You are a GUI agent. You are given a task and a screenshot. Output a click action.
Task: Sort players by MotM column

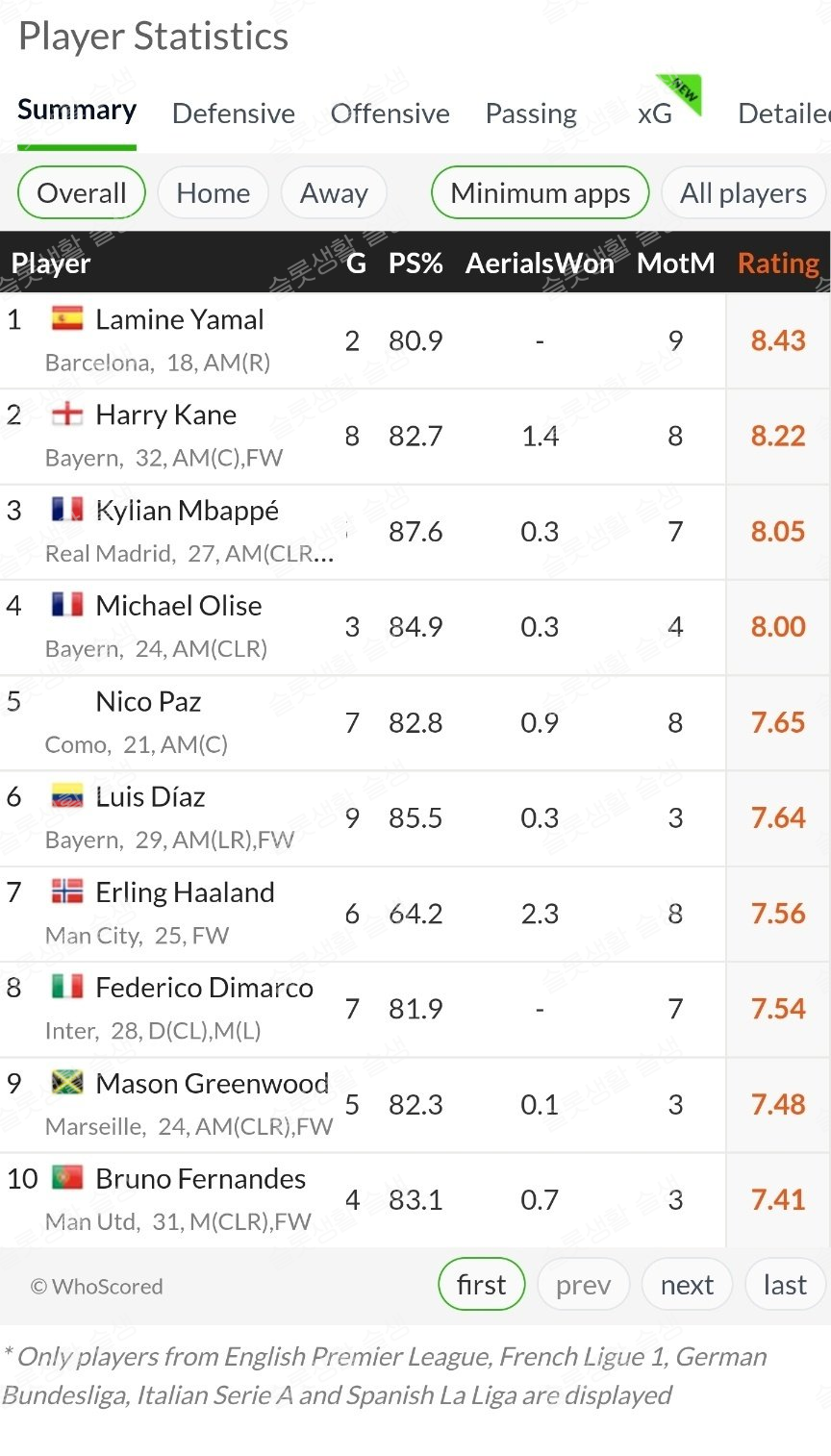pyautogui.click(x=675, y=263)
